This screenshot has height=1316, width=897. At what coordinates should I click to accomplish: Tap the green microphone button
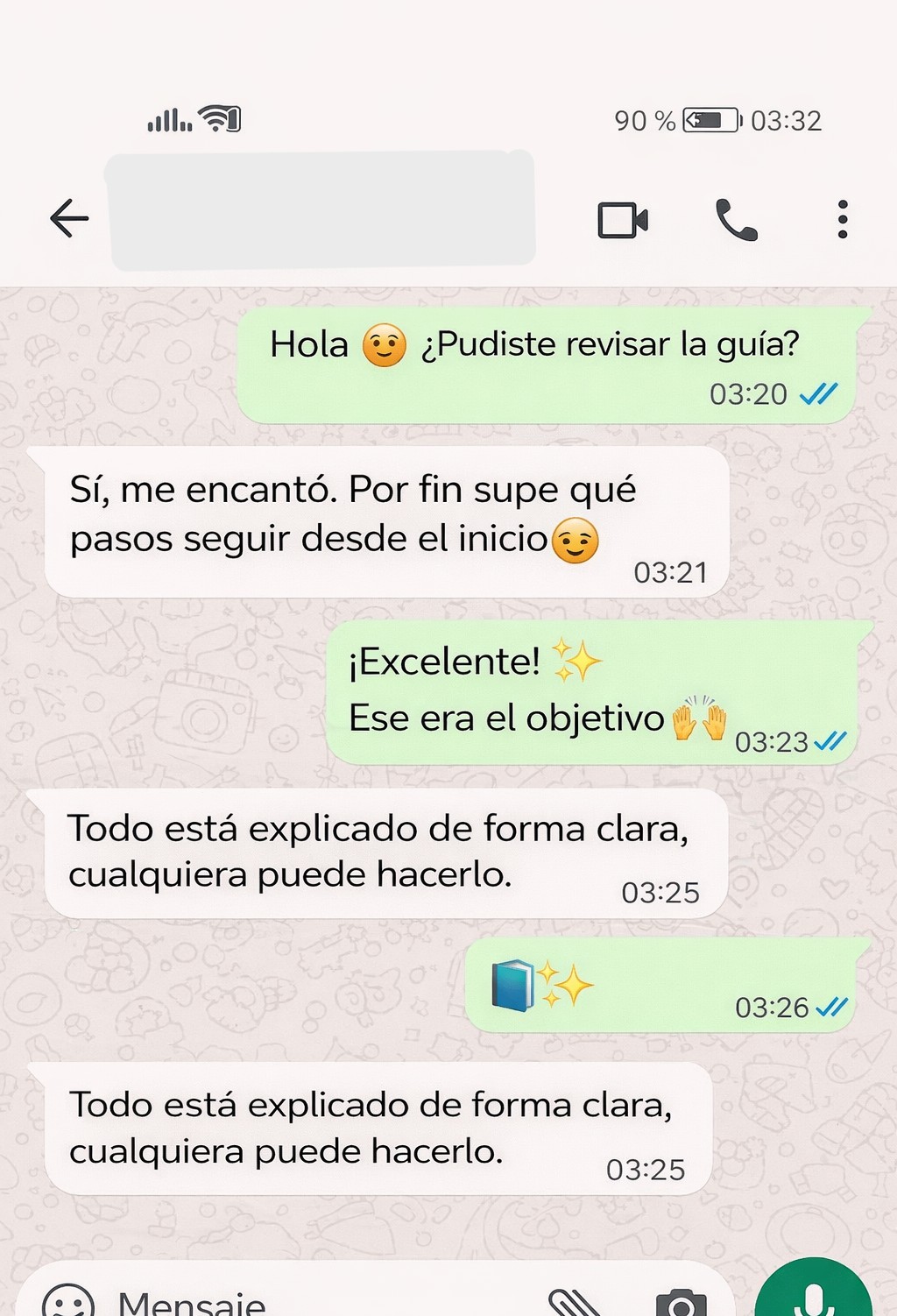coord(814,1297)
